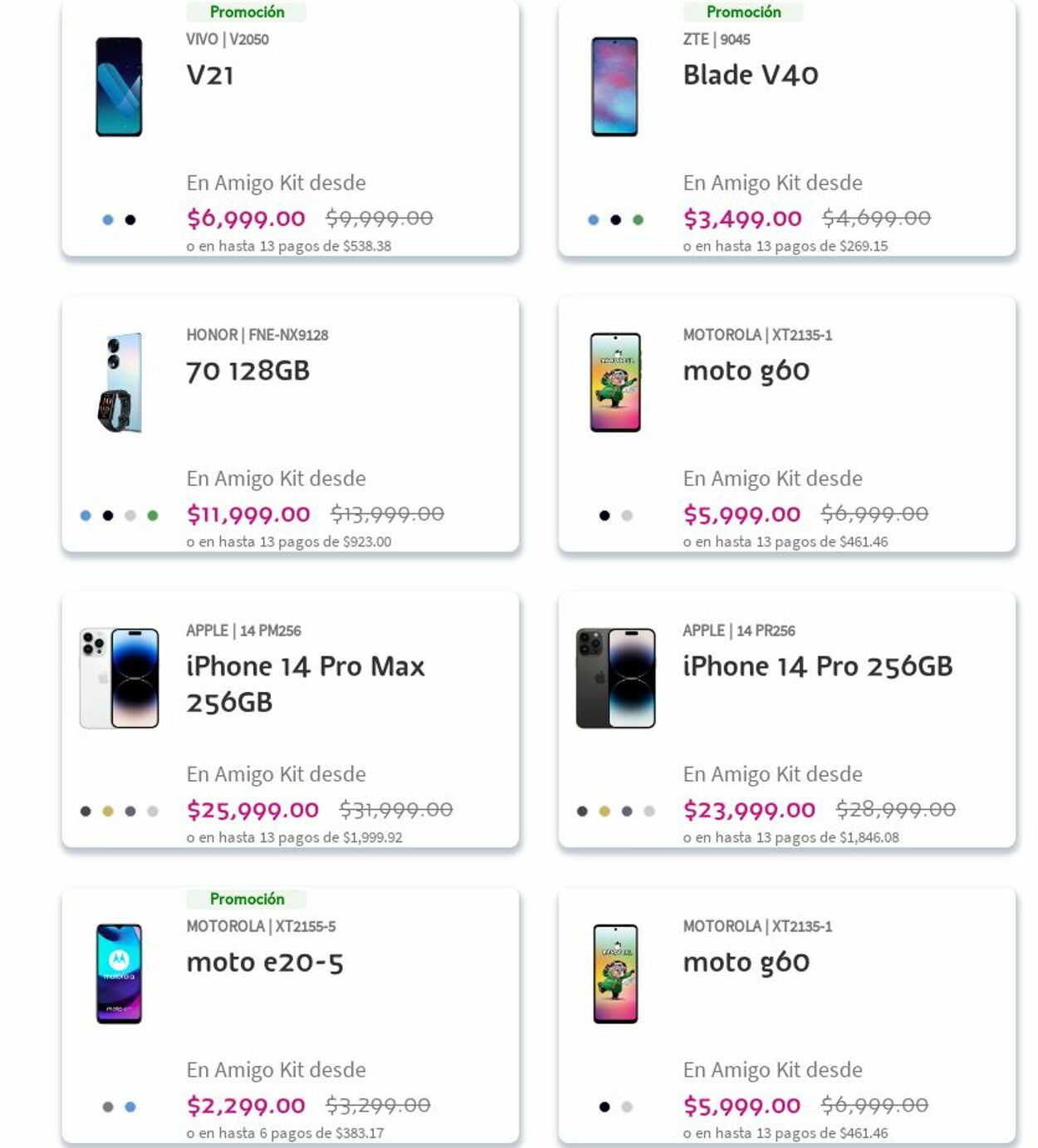The width and height of the screenshot is (1038, 1148).
Task: Choose purple color for iPhone 14 Pro 256GB
Action: (x=627, y=812)
